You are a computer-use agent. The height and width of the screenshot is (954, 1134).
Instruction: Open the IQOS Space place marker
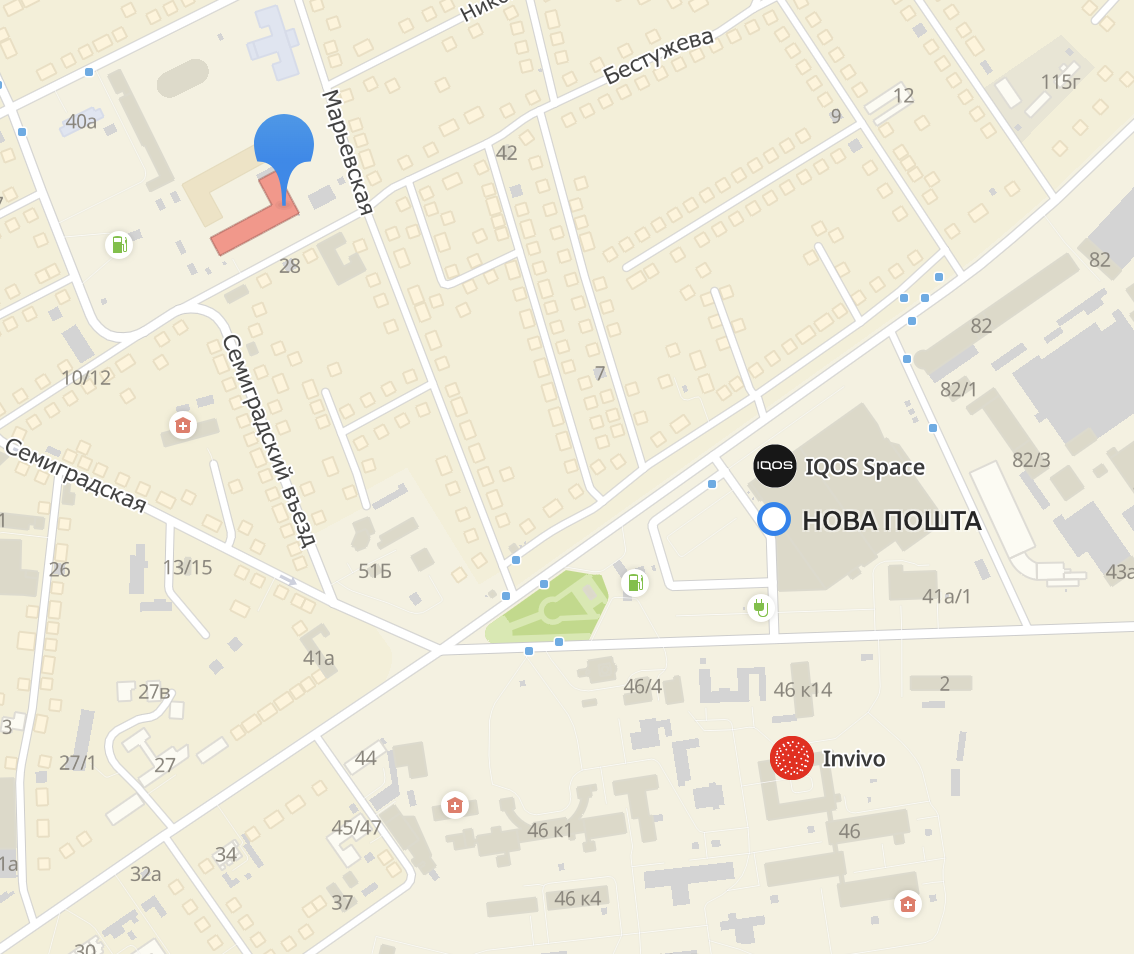click(x=775, y=466)
